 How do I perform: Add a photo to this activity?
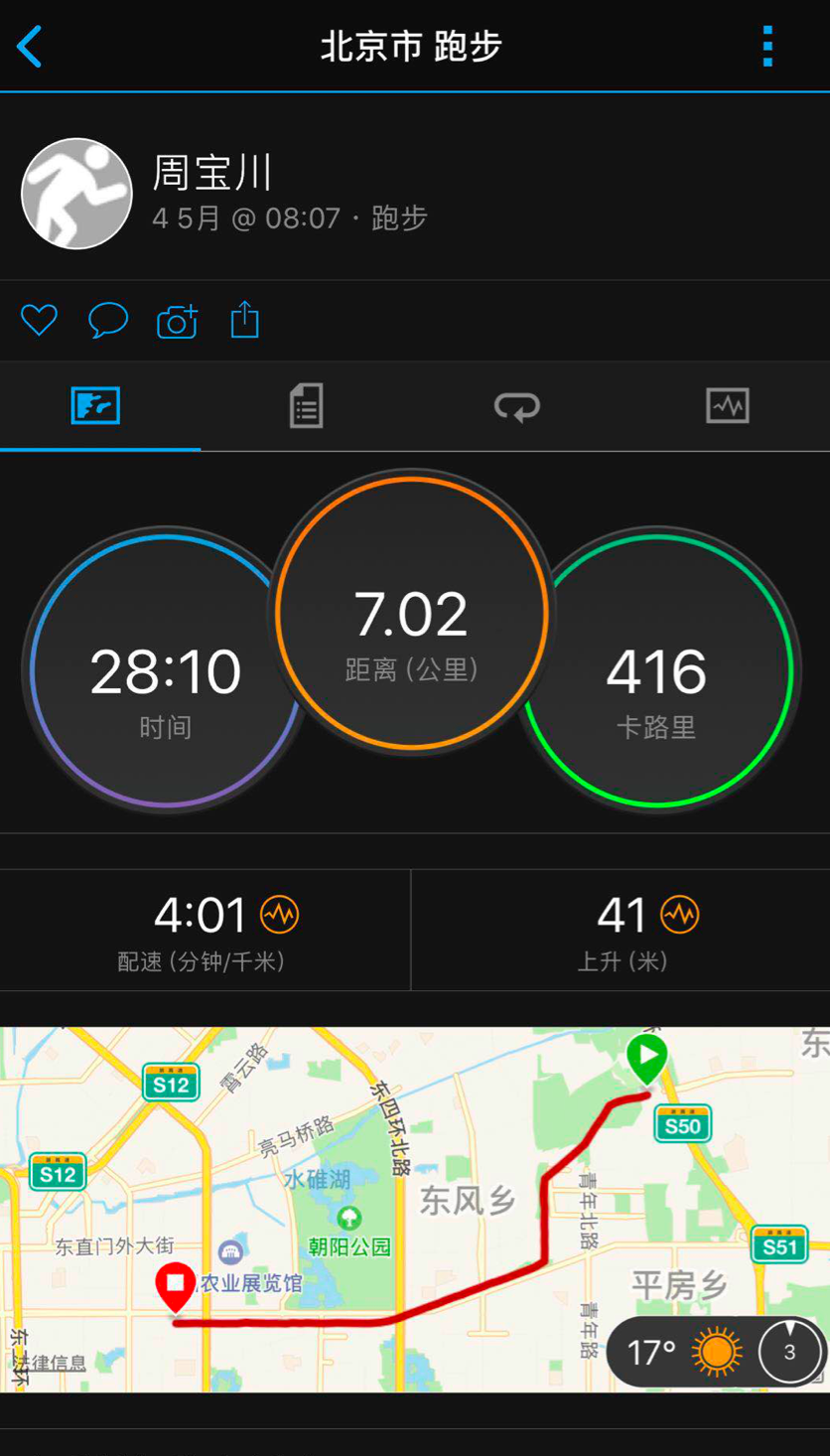tap(177, 321)
